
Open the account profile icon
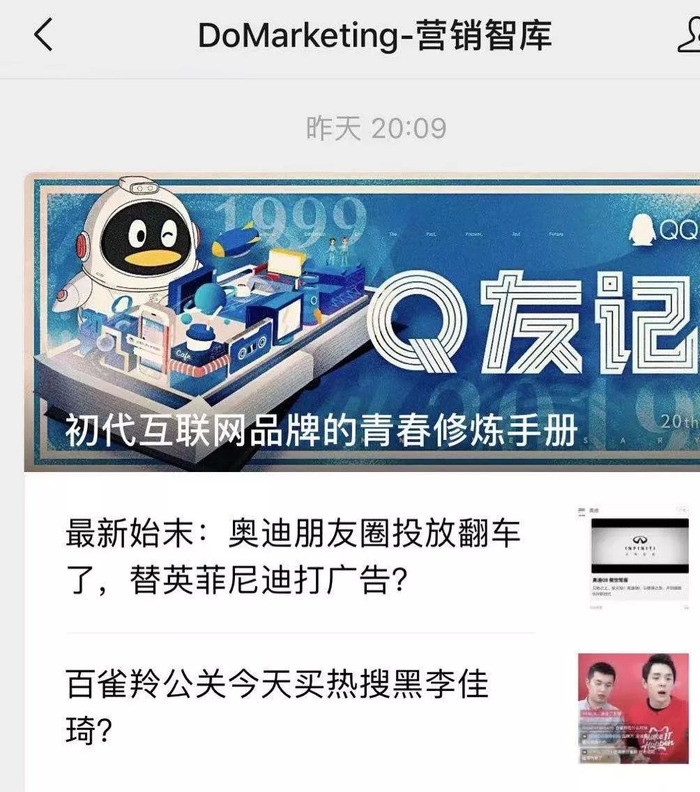(688, 35)
